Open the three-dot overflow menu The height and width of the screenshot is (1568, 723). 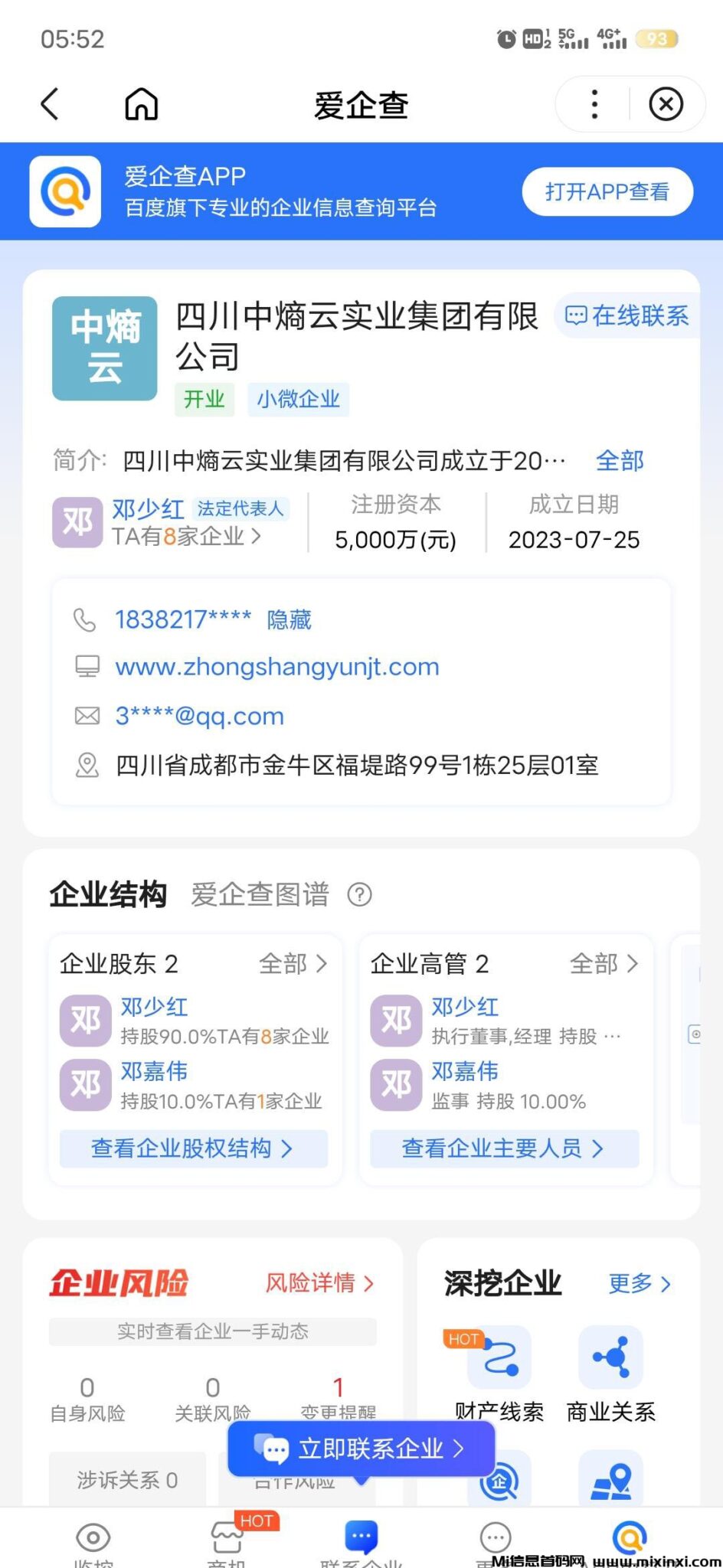click(x=594, y=104)
